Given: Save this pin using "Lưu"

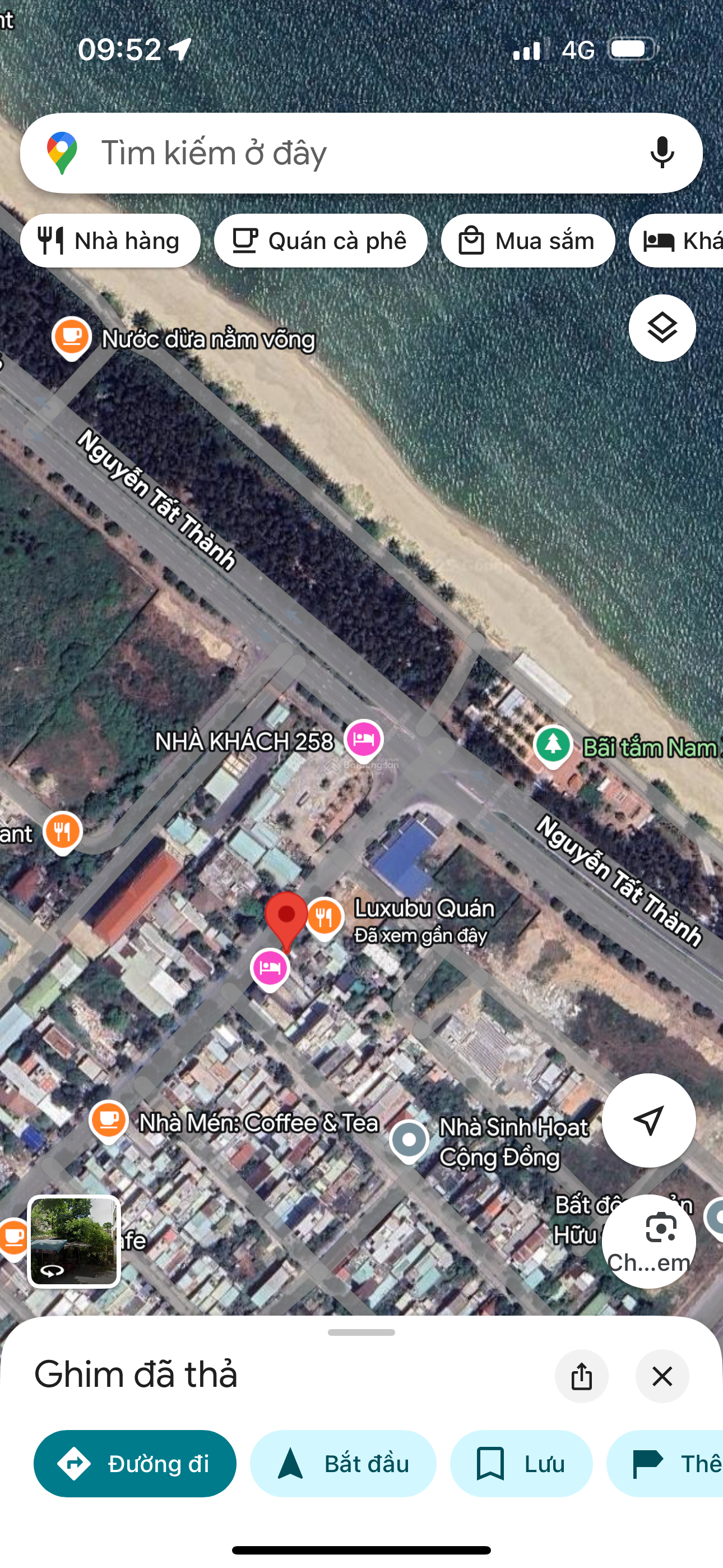Looking at the screenshot, I should pos(521,1463).
